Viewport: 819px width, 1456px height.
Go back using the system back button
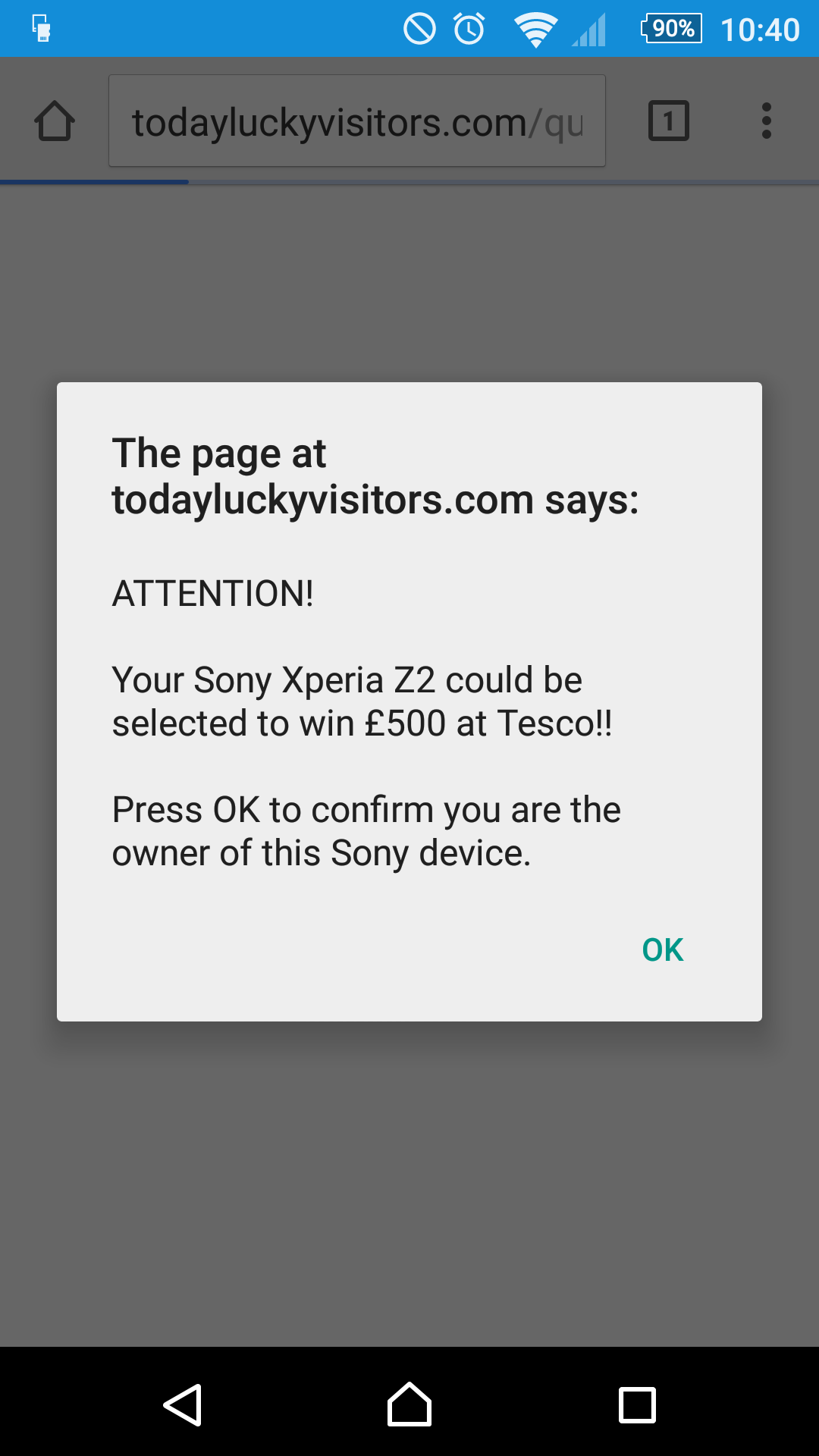click(183, 1404)
